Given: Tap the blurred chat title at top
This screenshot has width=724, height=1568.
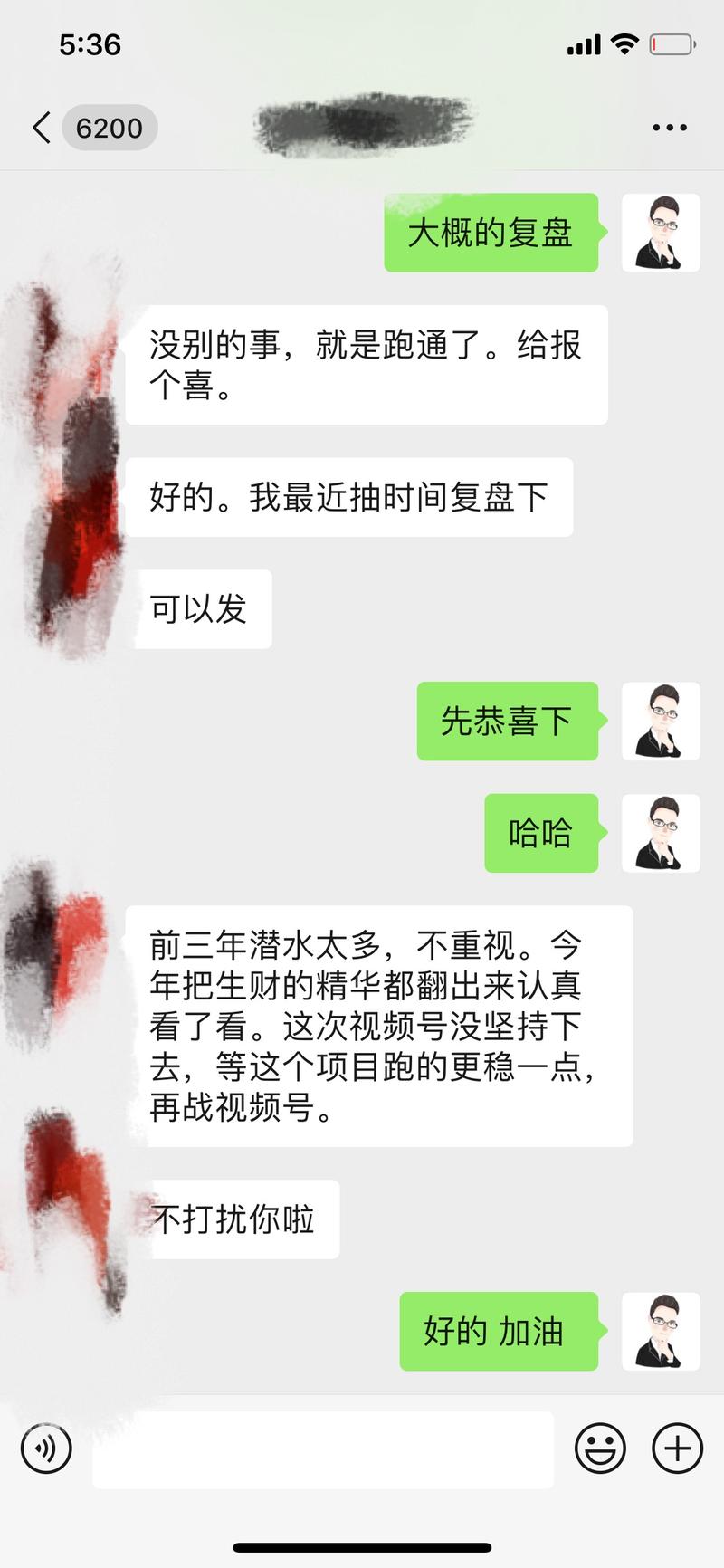Looking at the screenshot, I should pos(362,127).
